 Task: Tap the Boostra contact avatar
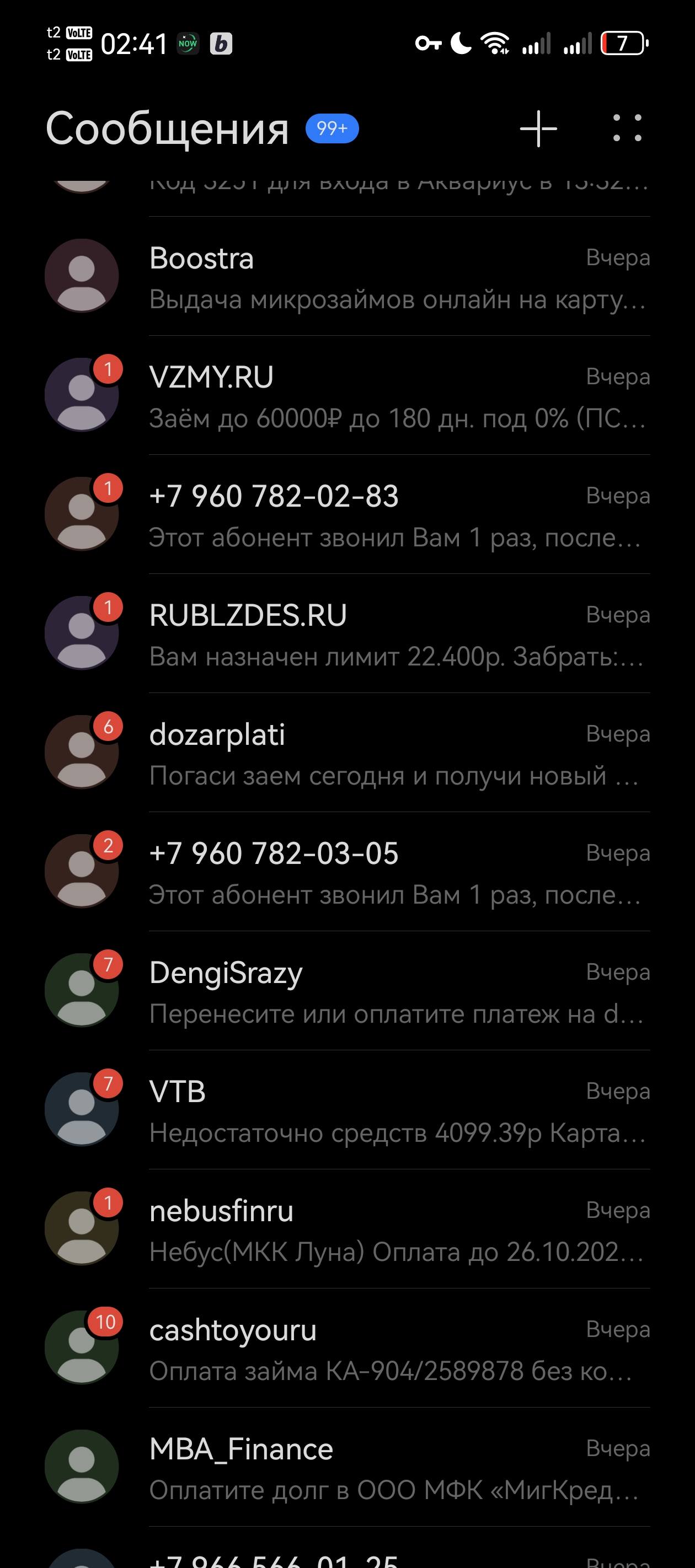pyautogui.click(x=82, y=275)
